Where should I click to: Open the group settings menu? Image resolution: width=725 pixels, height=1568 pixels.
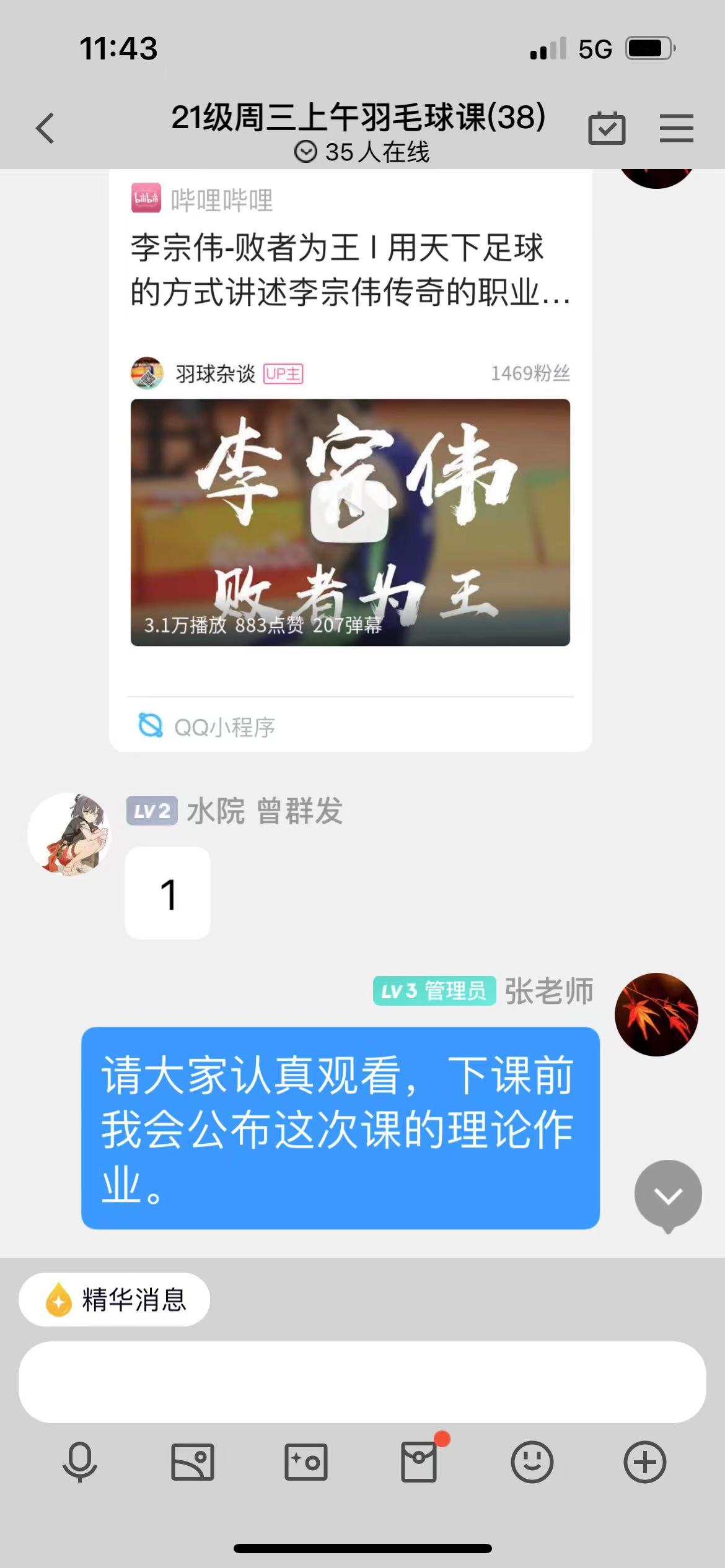coord(676,128)
